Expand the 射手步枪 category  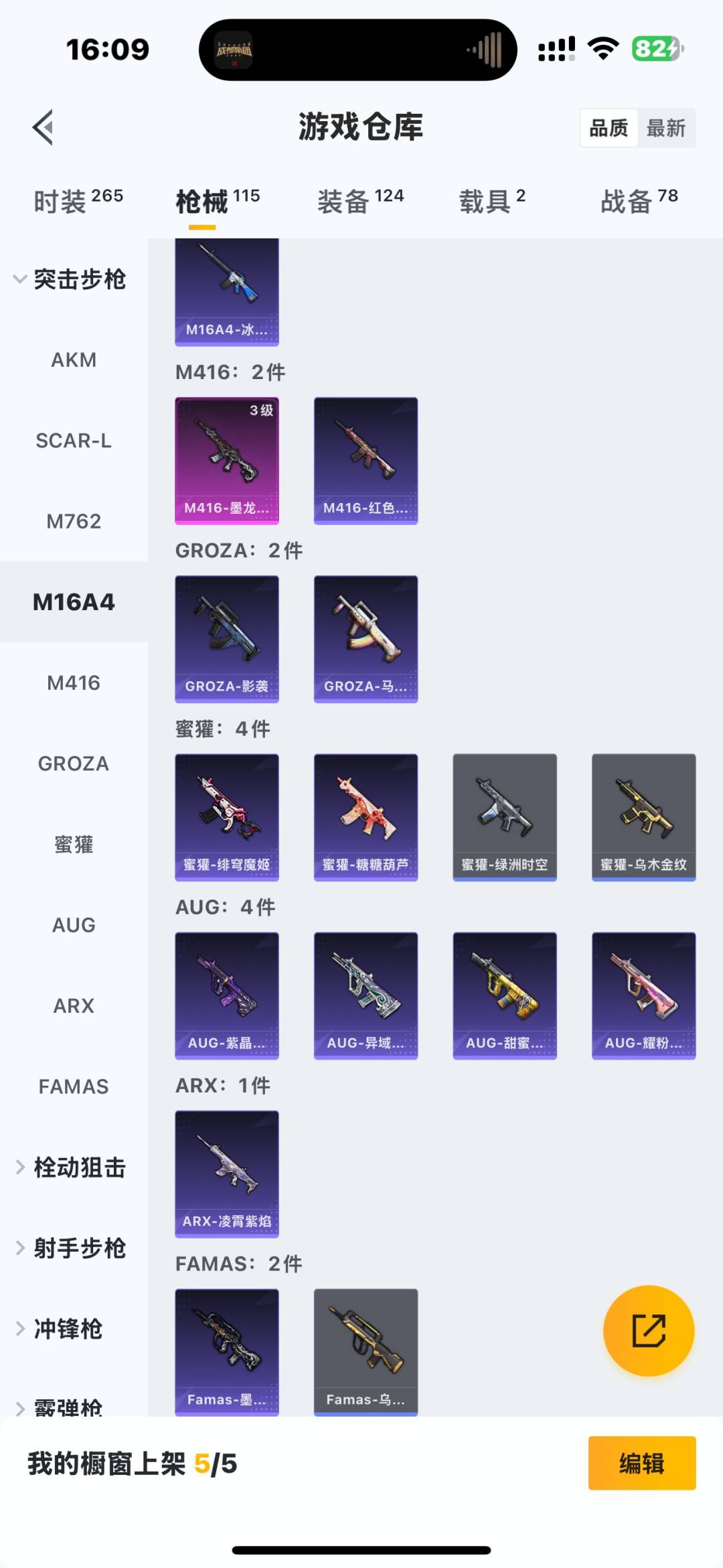click(71, 1248)
